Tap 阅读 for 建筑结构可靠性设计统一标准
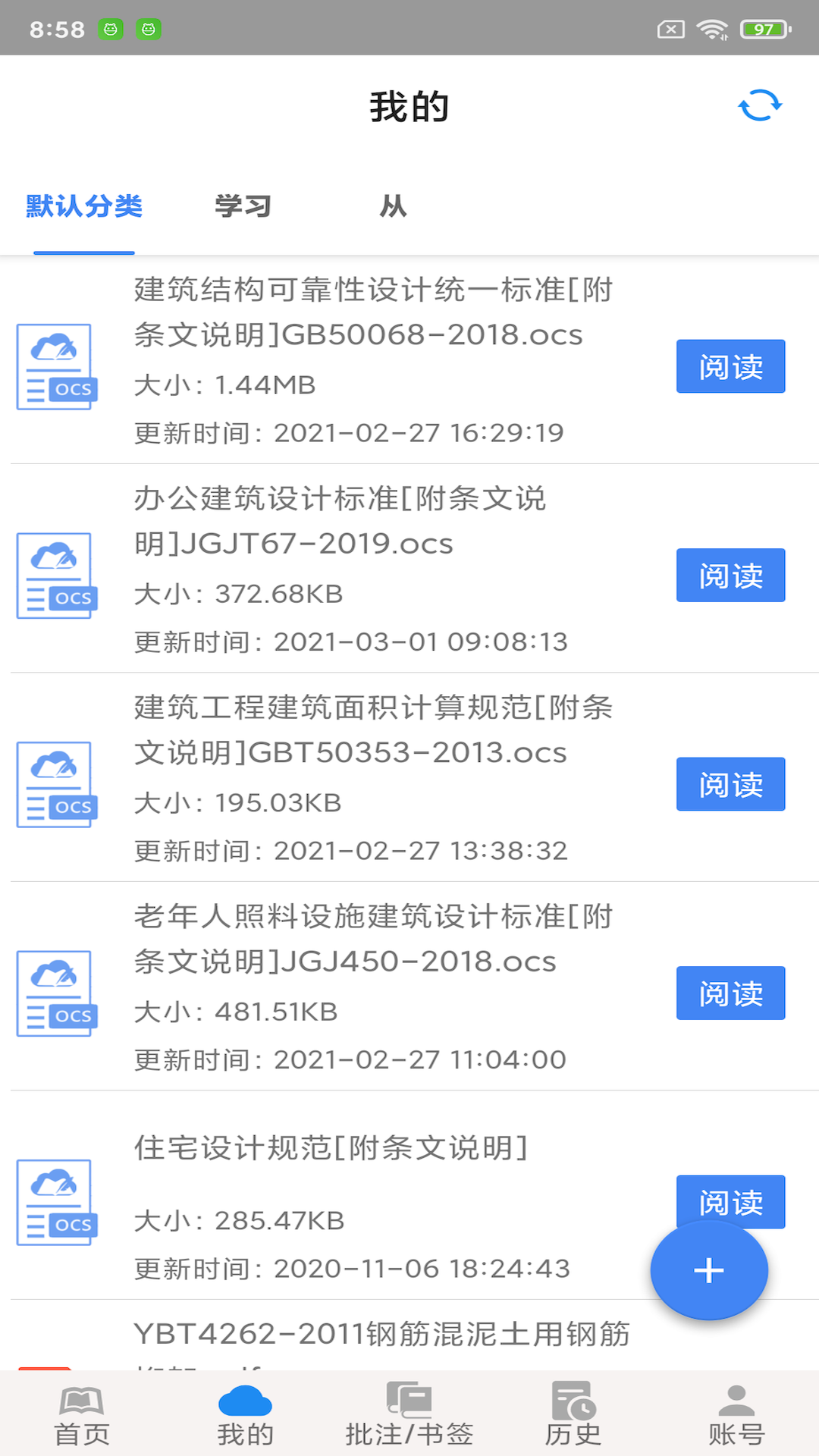The image size is (819, 1456). pyautogui.click(x=730, y=366)
